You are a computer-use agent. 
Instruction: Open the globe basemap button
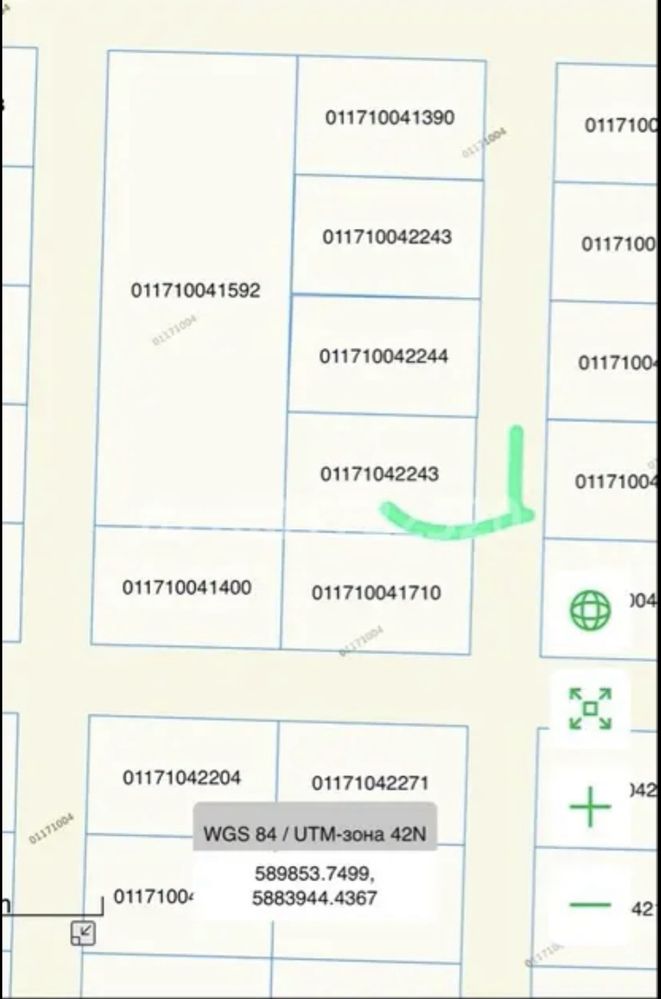click(x=590, y=609)
